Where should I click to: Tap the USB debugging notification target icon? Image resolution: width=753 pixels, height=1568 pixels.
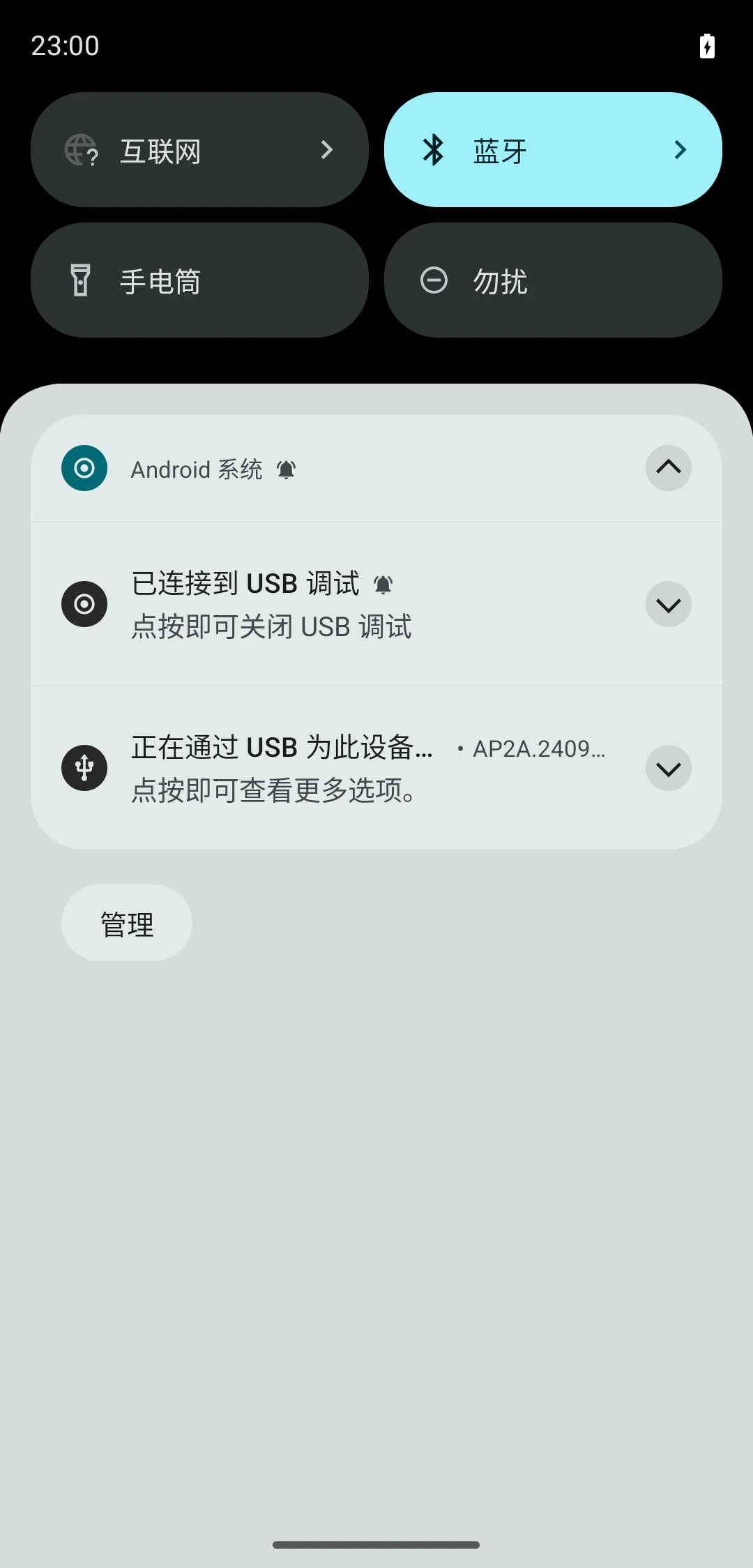tap(84, 604)
